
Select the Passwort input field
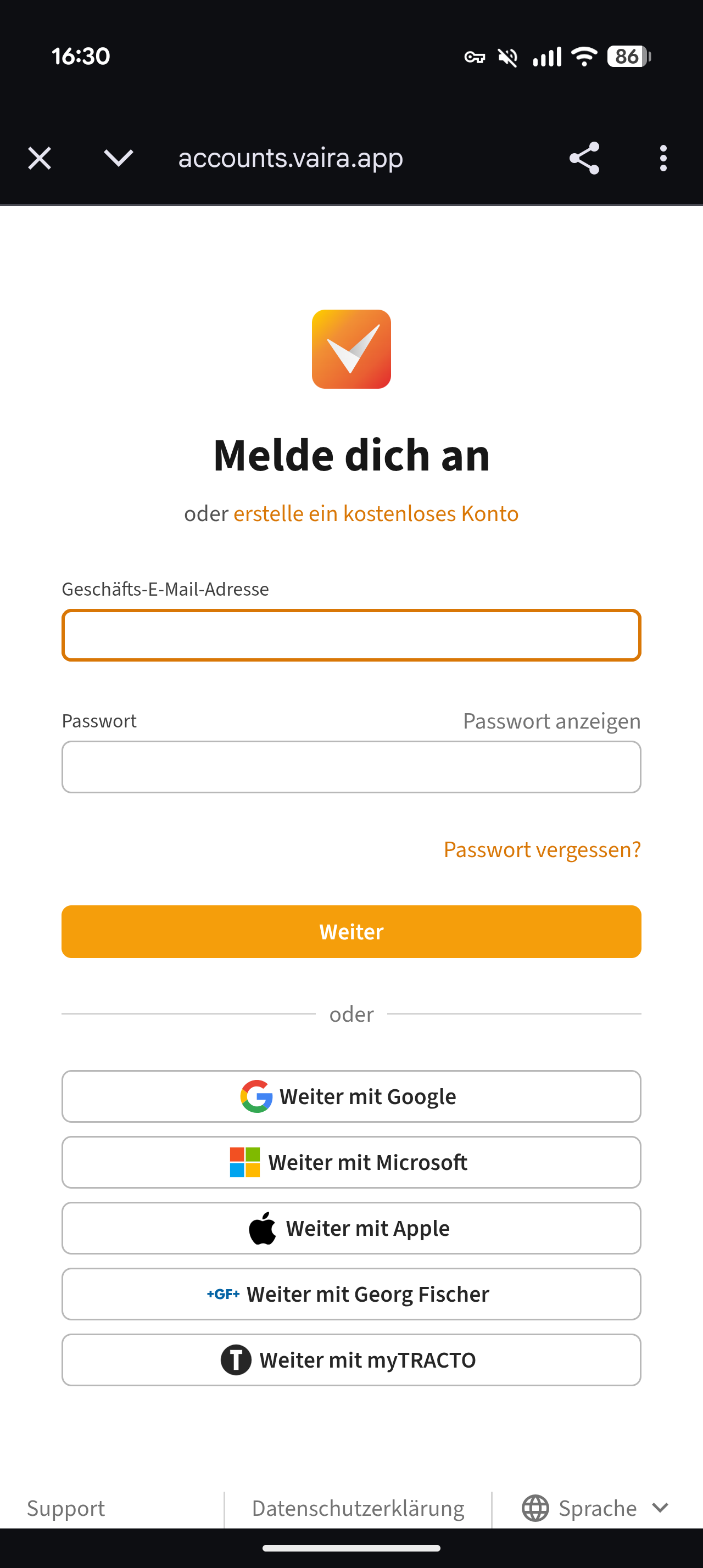(351, 767)
